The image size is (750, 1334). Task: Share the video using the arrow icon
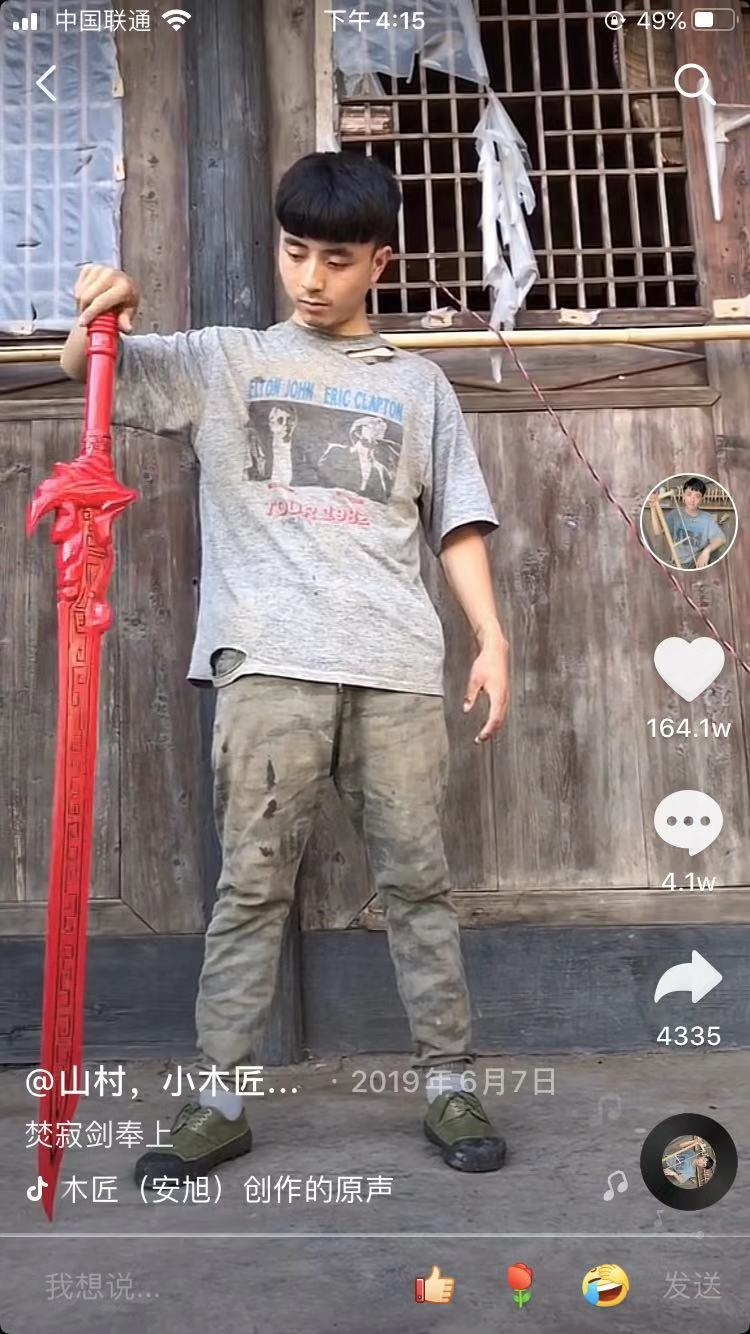(x=689, y=978)
